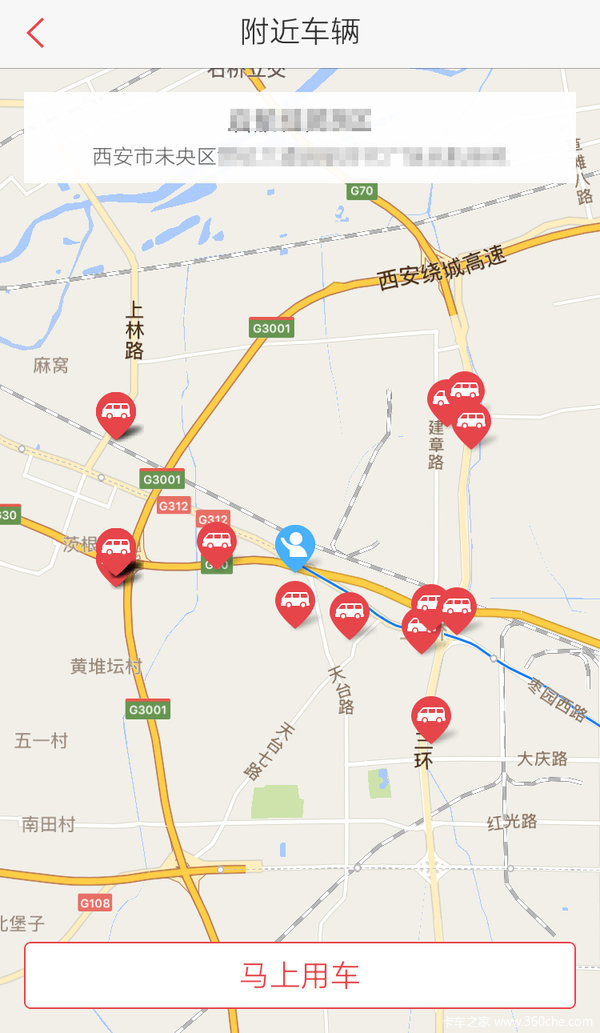Tap the 马上用车 button

(300, 975)
